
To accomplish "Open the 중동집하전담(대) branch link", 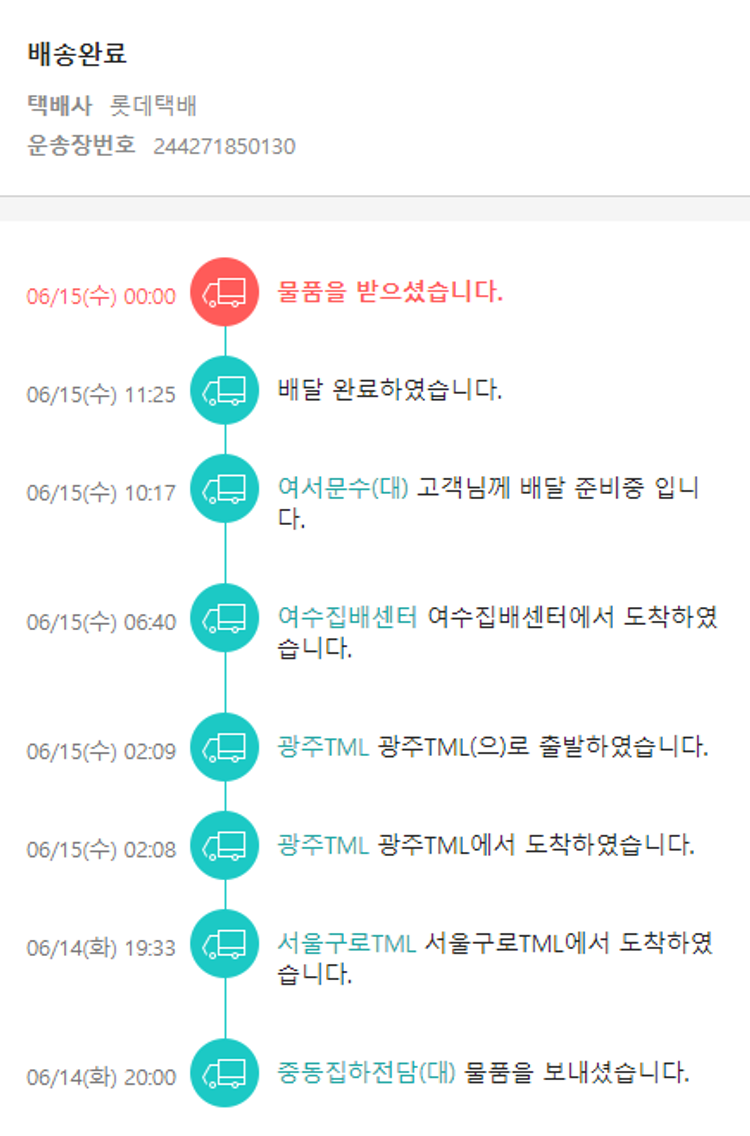I will pos(366,1074).
